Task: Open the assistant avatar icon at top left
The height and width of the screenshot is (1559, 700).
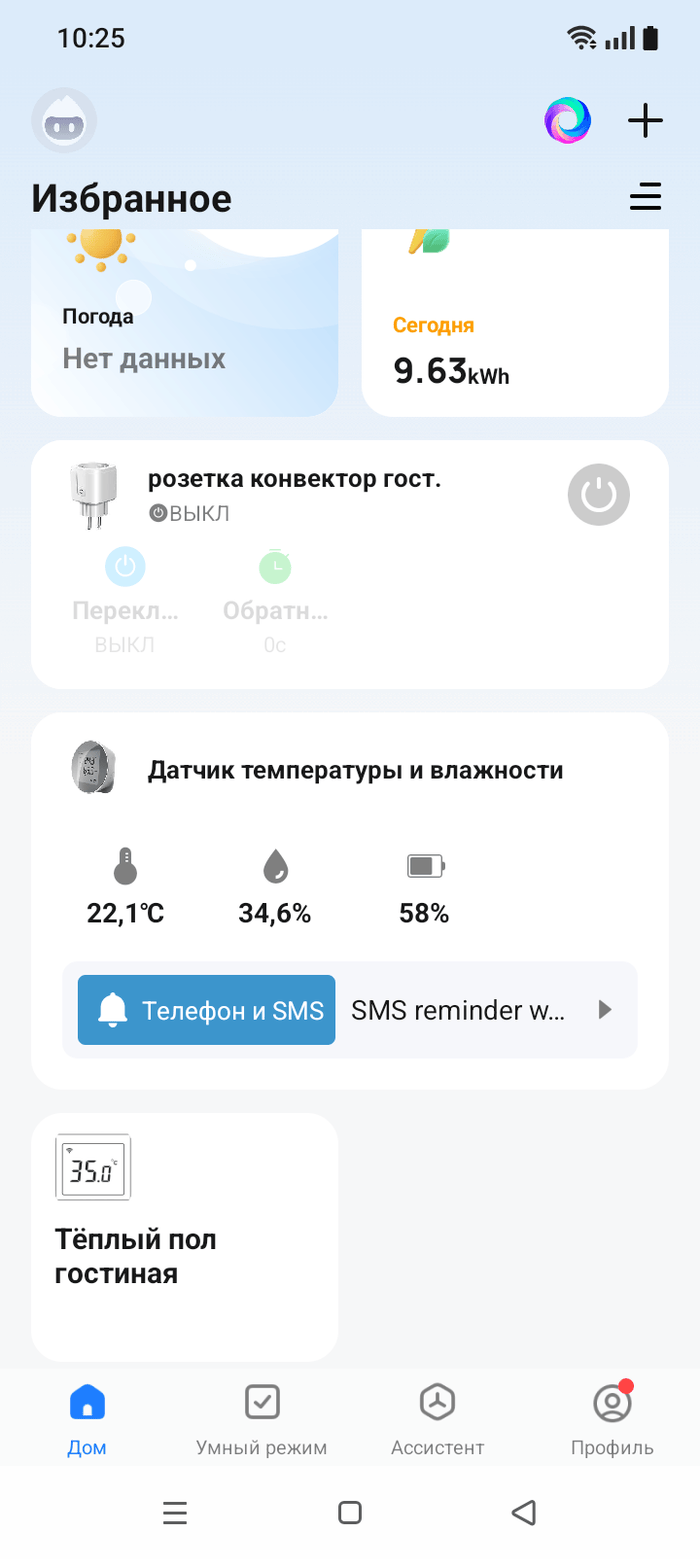Action: pyautogui.click(x=64, y=121)
